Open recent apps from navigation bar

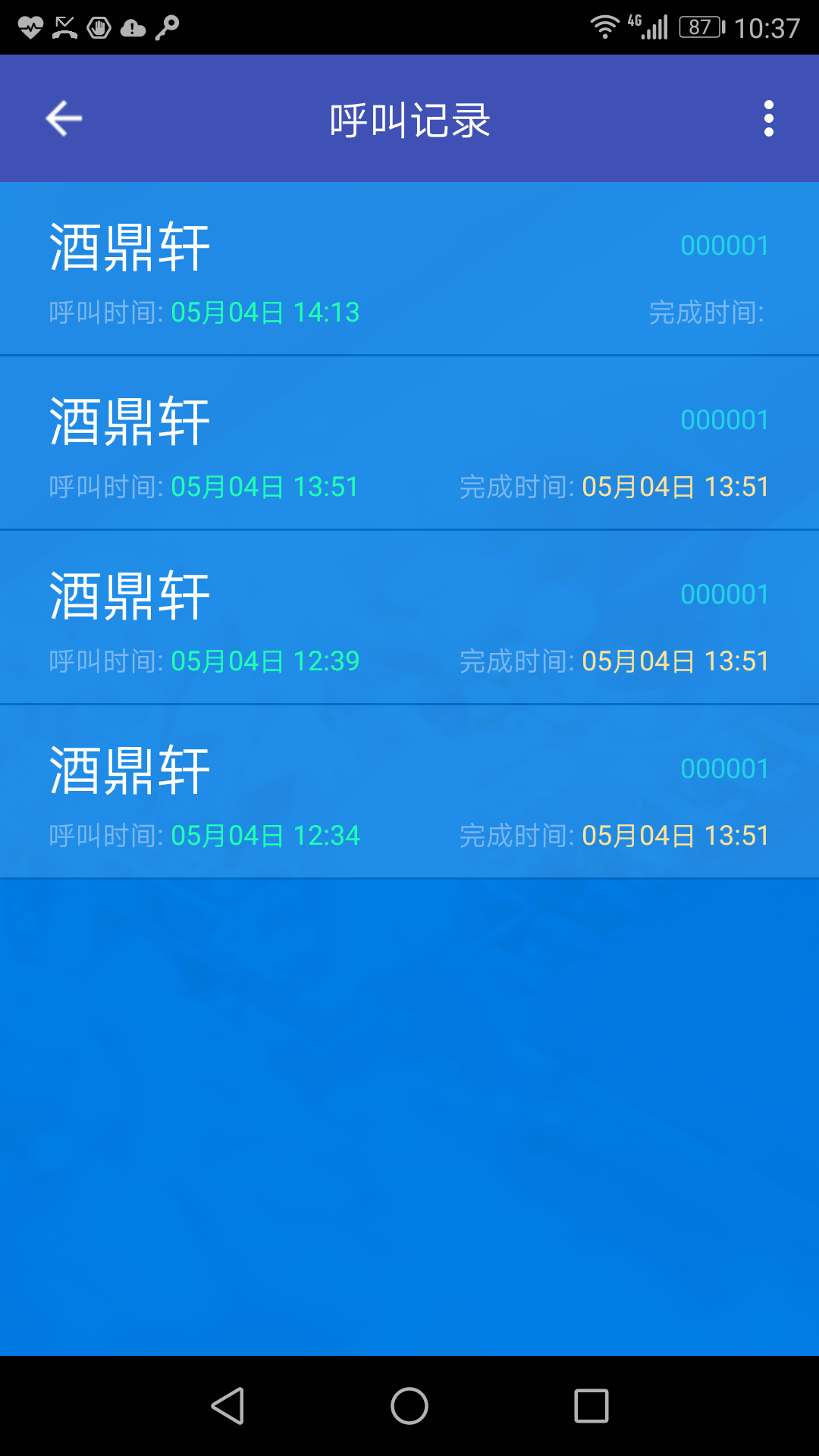pyautogui.click(x=591, y=1406)
